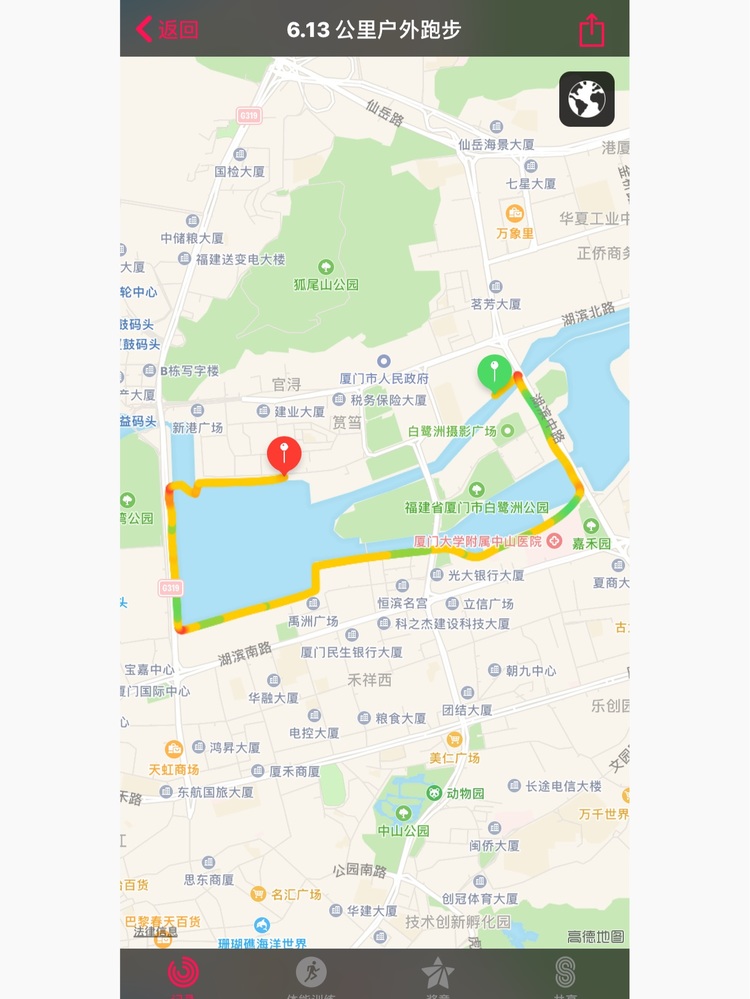Screen dimensions: 750x999
Task: Go back via 返回 button
Action: 168,29
